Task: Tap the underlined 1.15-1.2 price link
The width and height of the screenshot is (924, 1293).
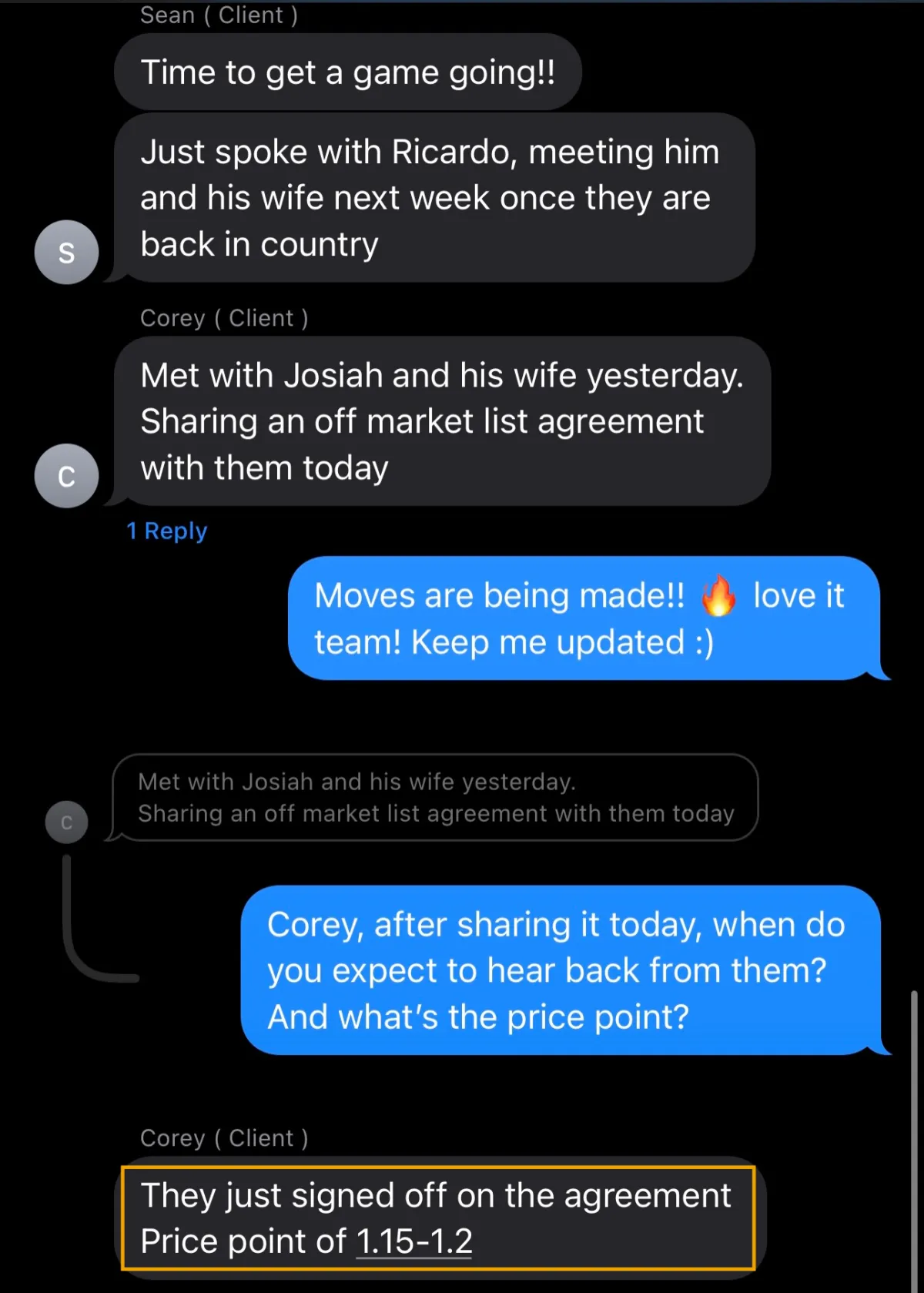Action: point(414,1241)
